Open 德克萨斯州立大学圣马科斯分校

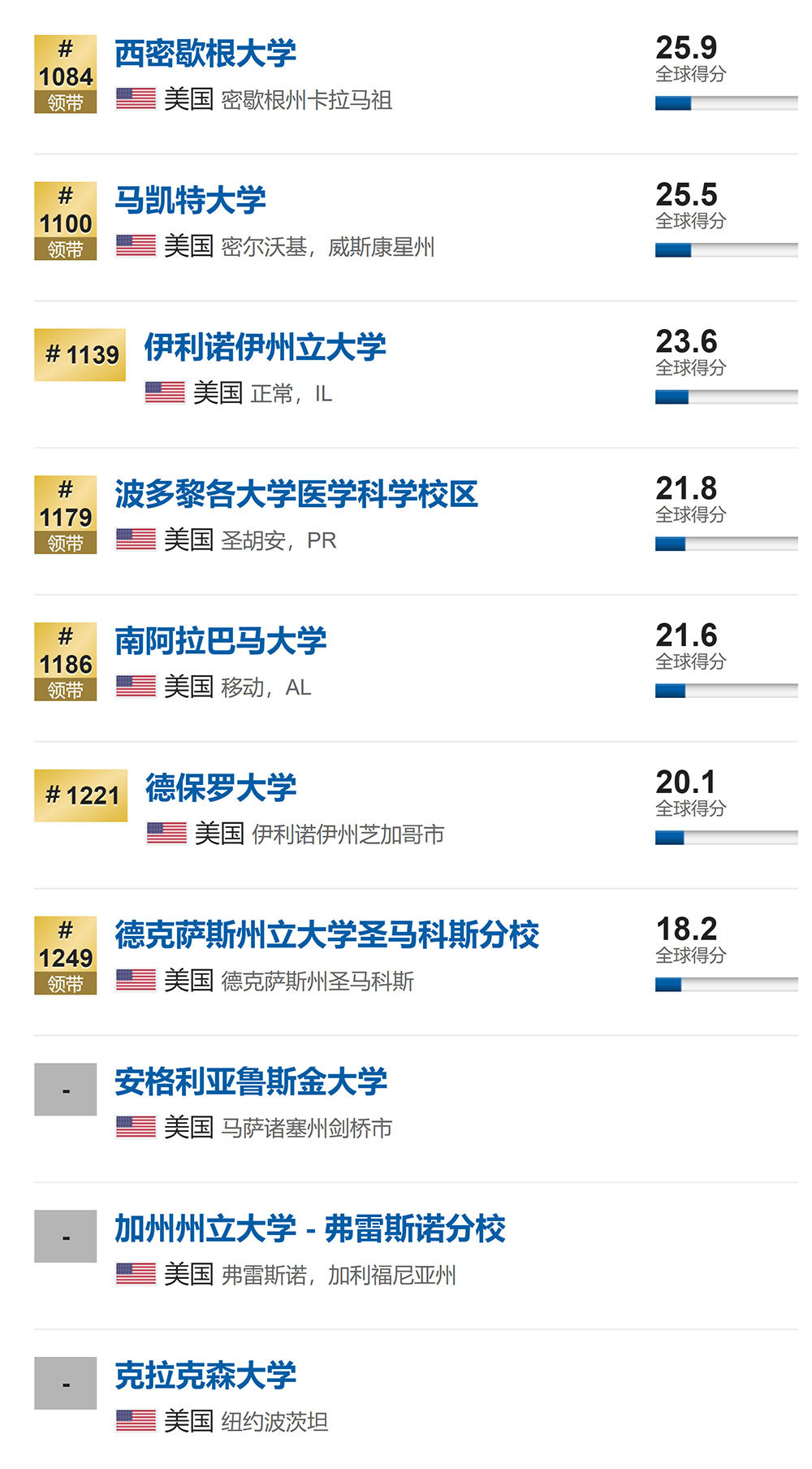(x=327, y=936)
